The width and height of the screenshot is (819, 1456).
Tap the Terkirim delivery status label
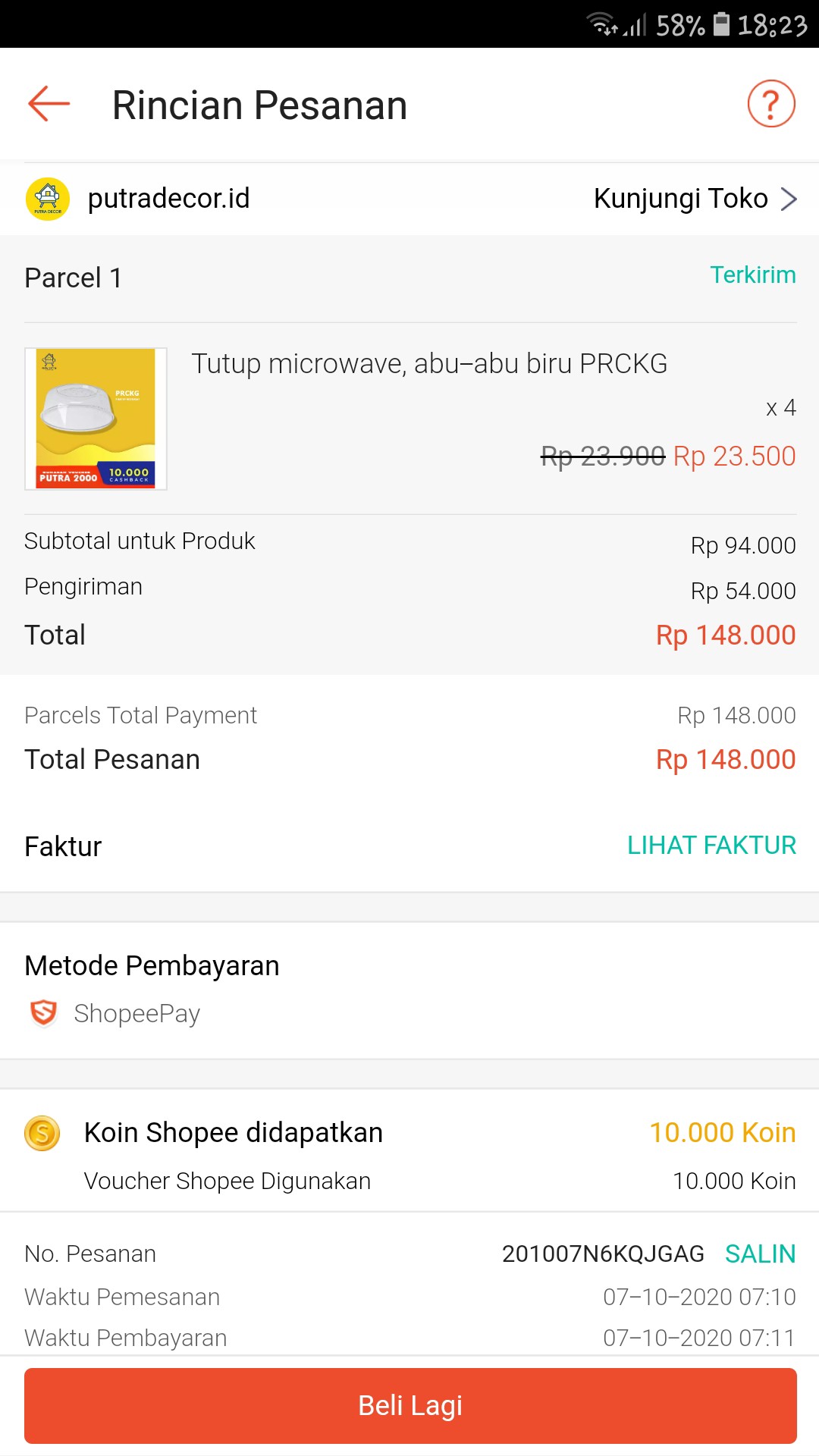pos(753,275)
